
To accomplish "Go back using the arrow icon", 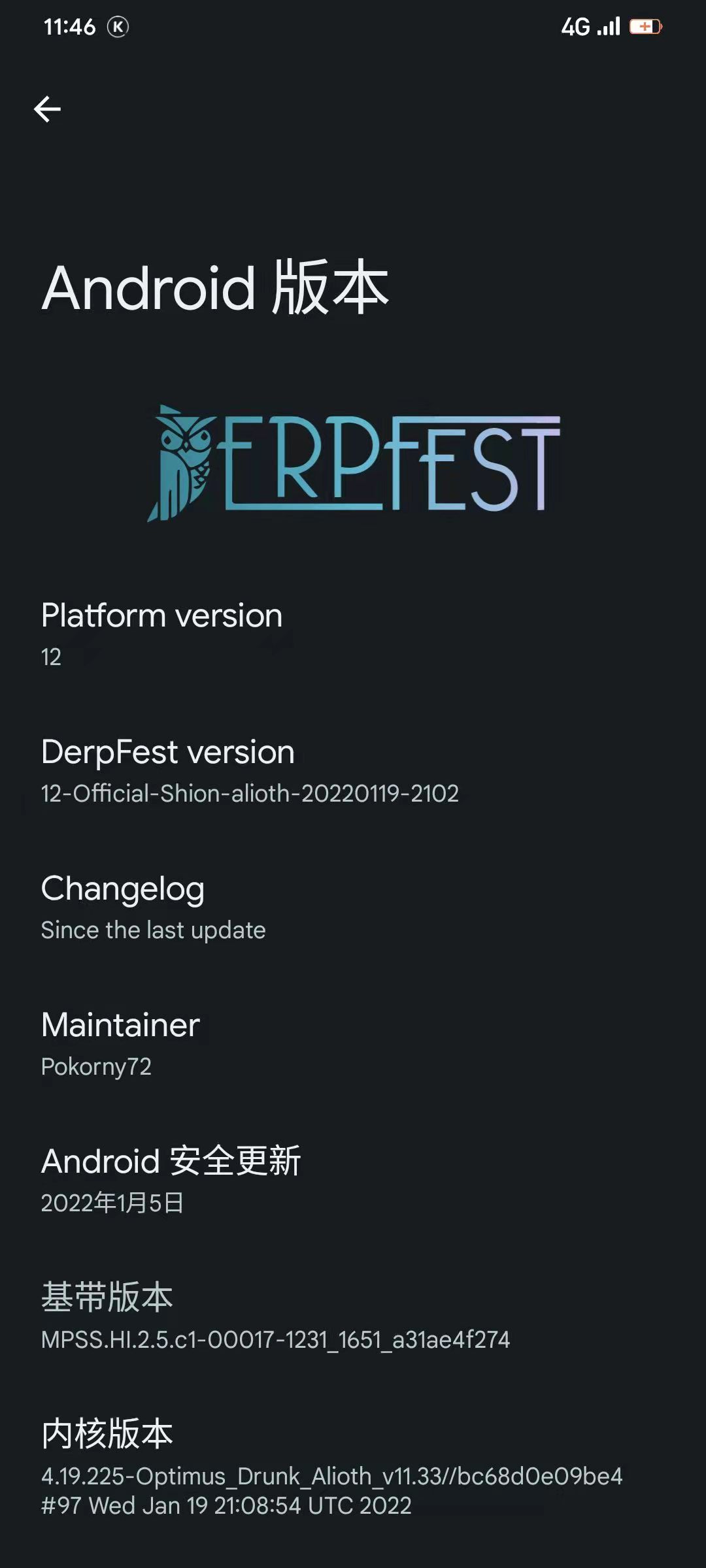I will pos(47,108).
